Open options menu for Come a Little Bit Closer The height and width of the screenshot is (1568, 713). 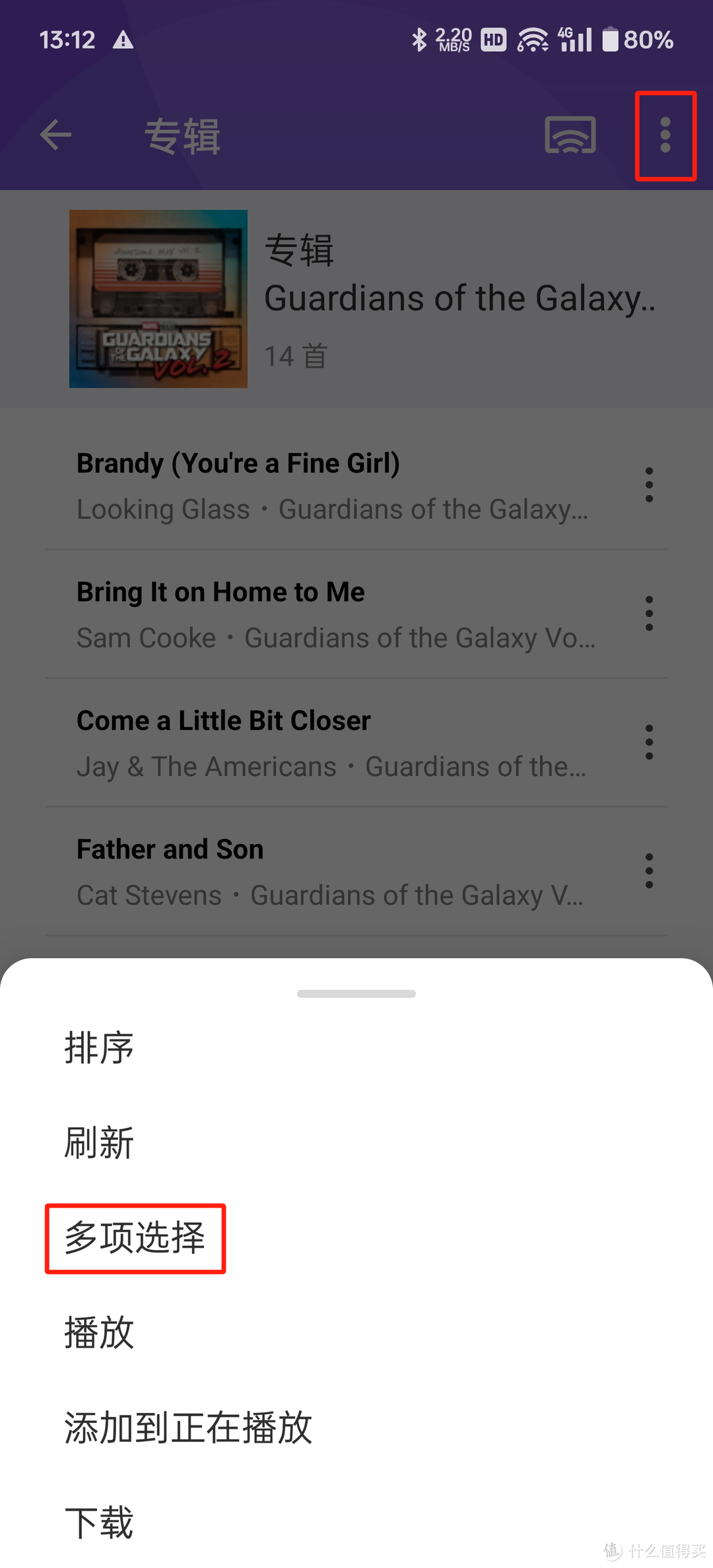649,741
